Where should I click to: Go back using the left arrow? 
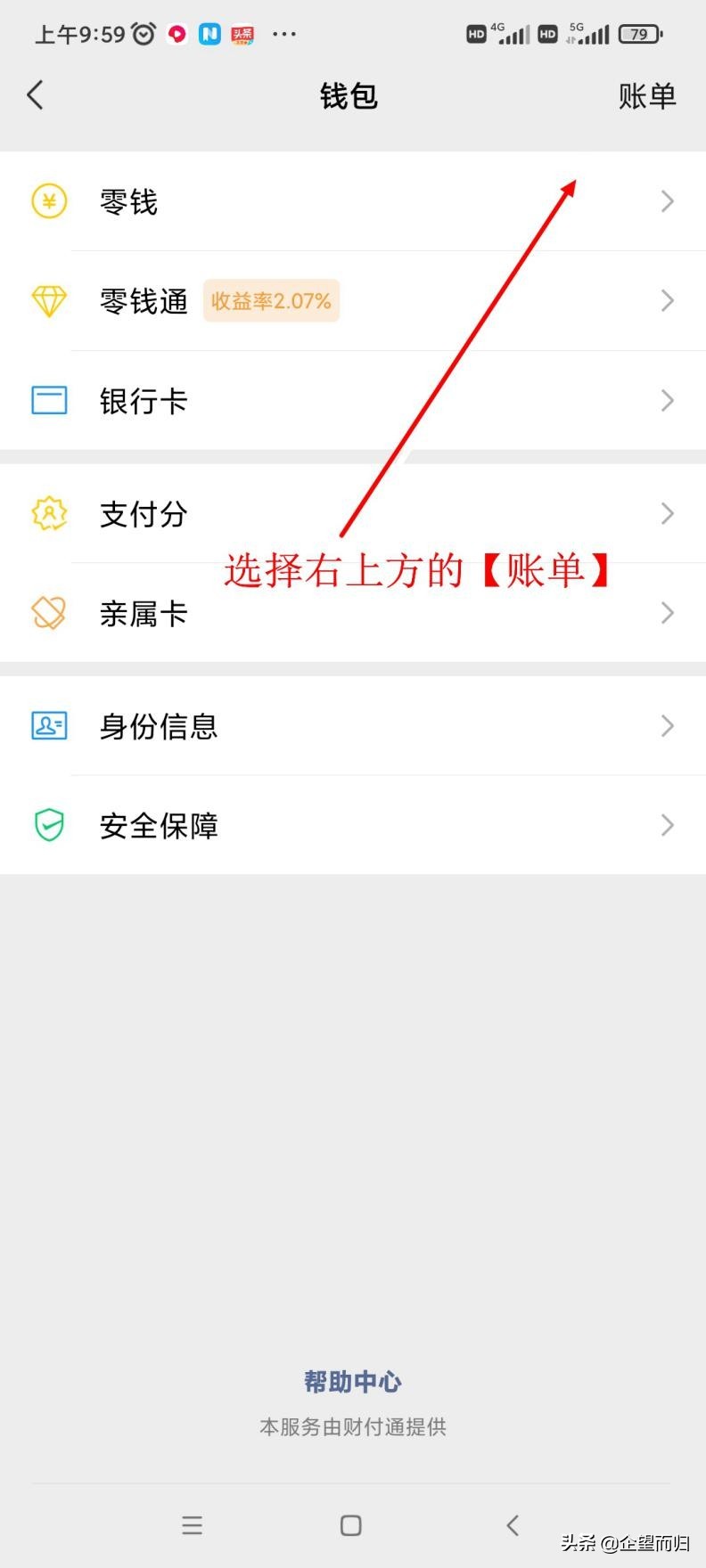coord(36,95)
